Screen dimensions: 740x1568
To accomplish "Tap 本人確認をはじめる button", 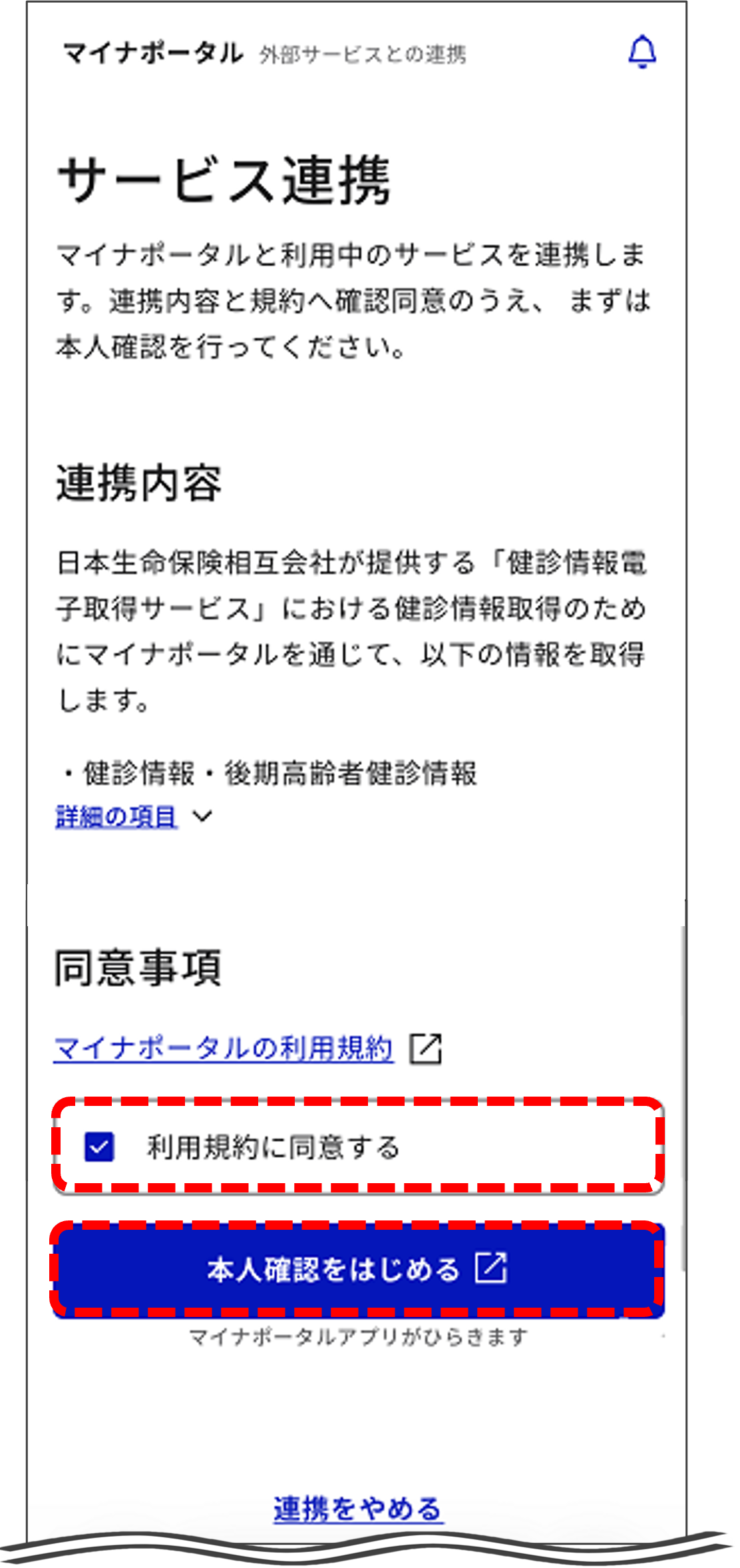I will pyautogui.click(x=358, y=1269).
